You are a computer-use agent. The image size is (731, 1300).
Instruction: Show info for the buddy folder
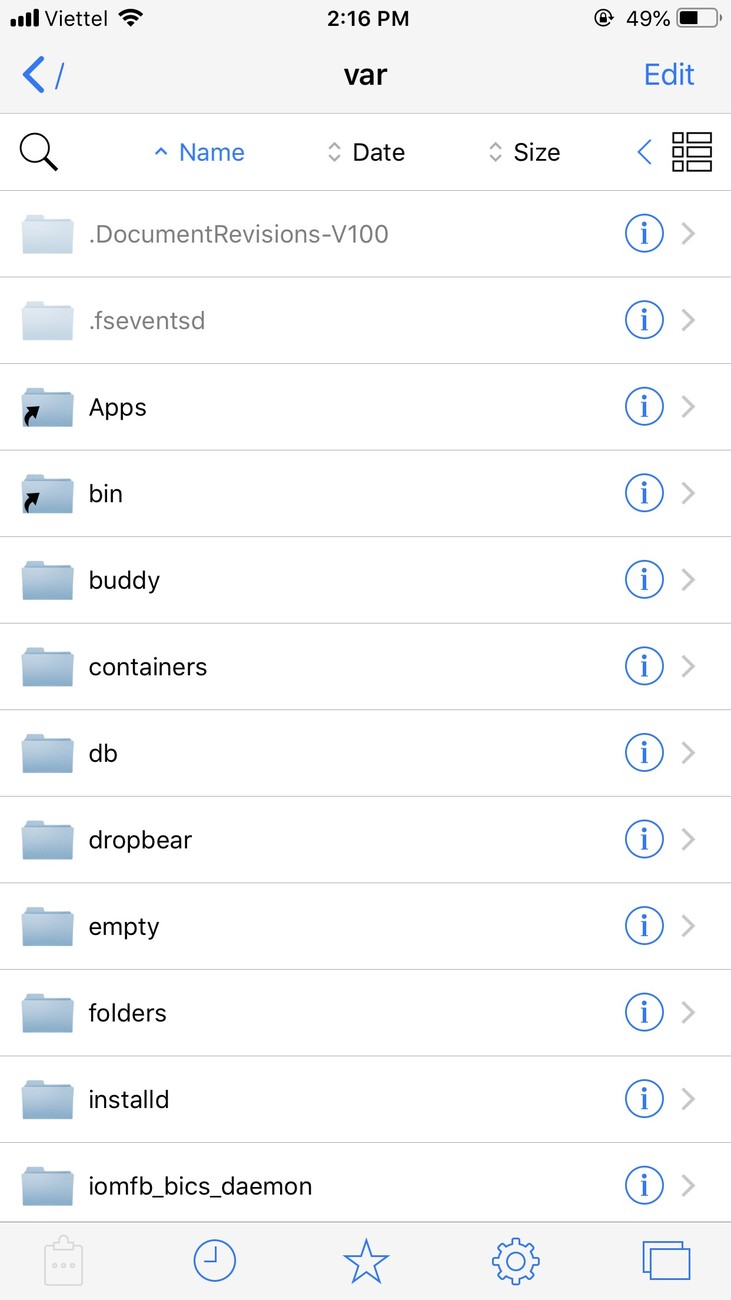pos(644,580)
